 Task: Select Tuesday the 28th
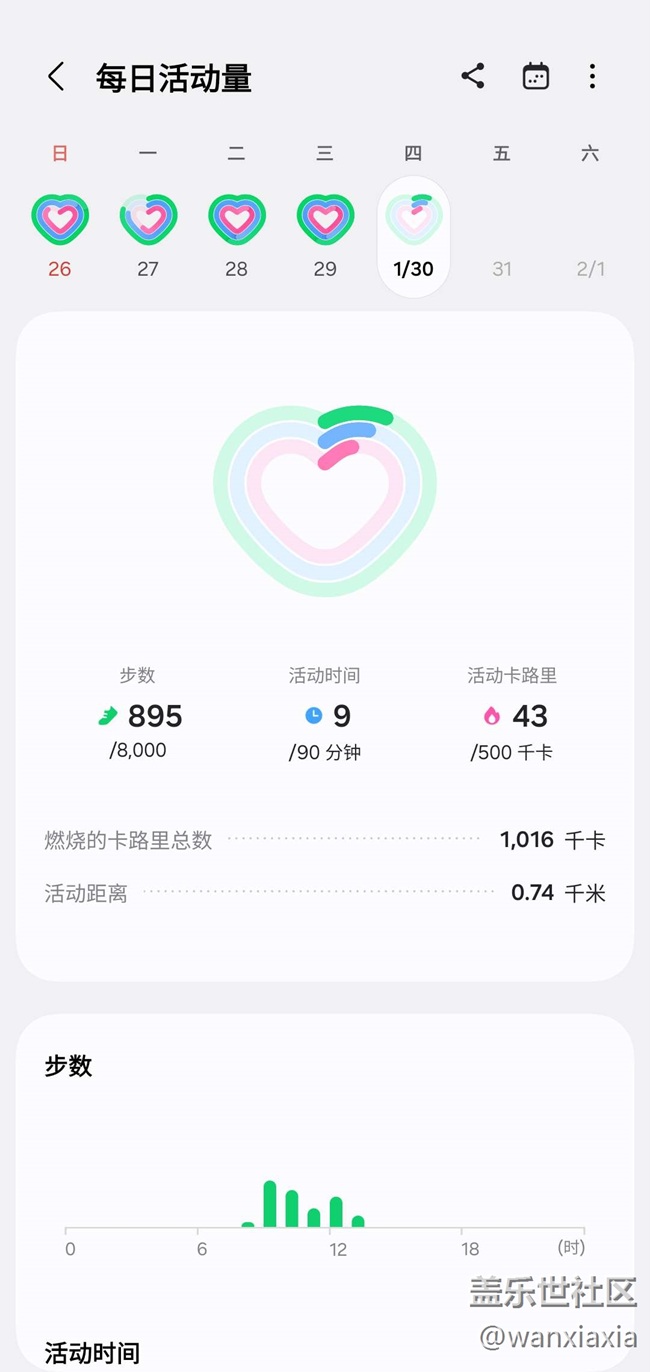tap(236, 211)
